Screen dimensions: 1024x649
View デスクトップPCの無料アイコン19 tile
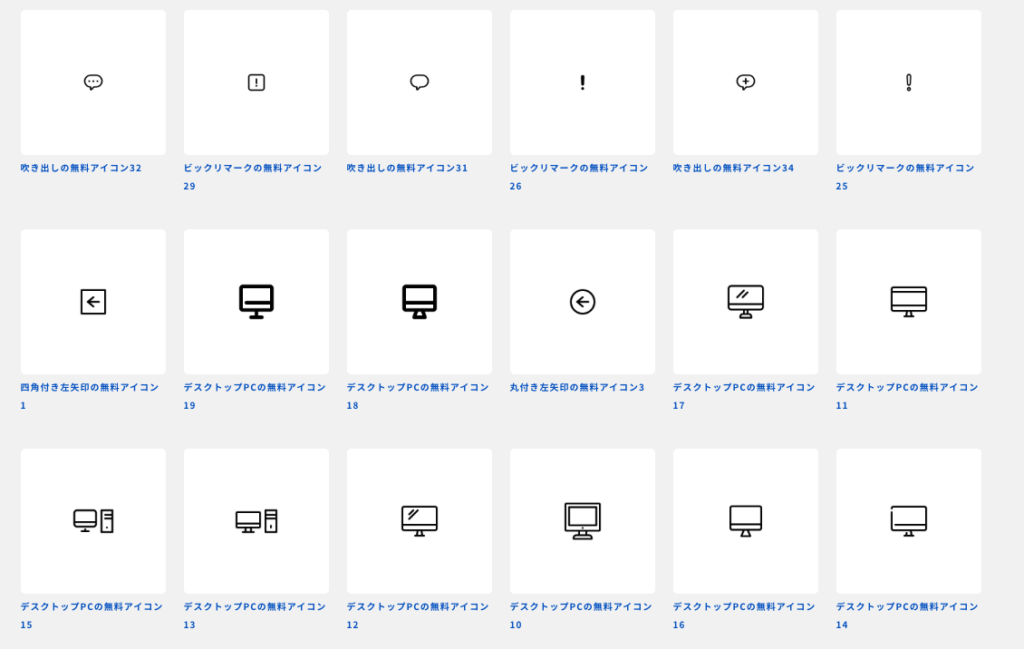256,302
